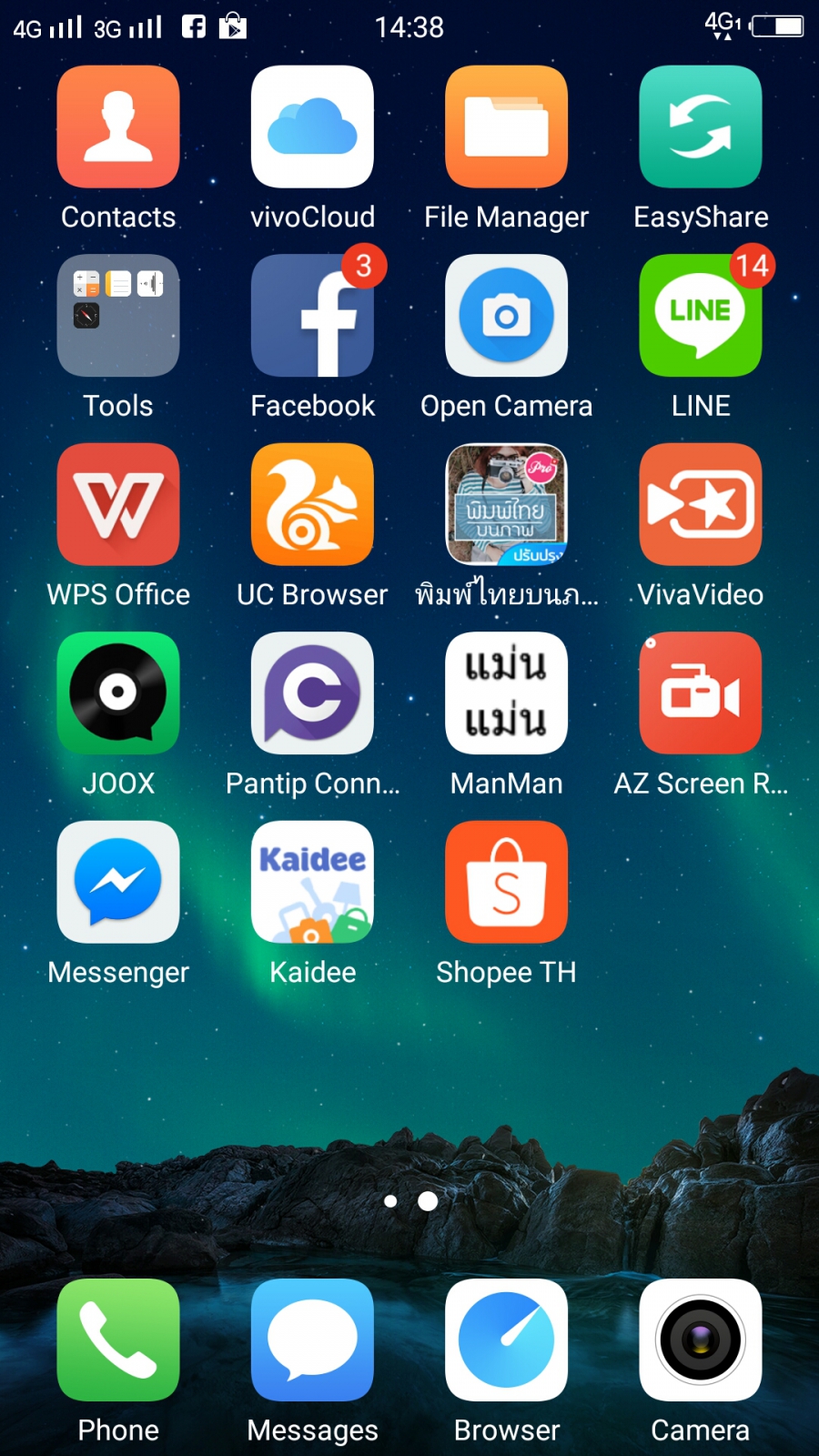Screen dimensions: 819x1456
Task: Open LINE with 14 unread
Action: coord(700,316)
